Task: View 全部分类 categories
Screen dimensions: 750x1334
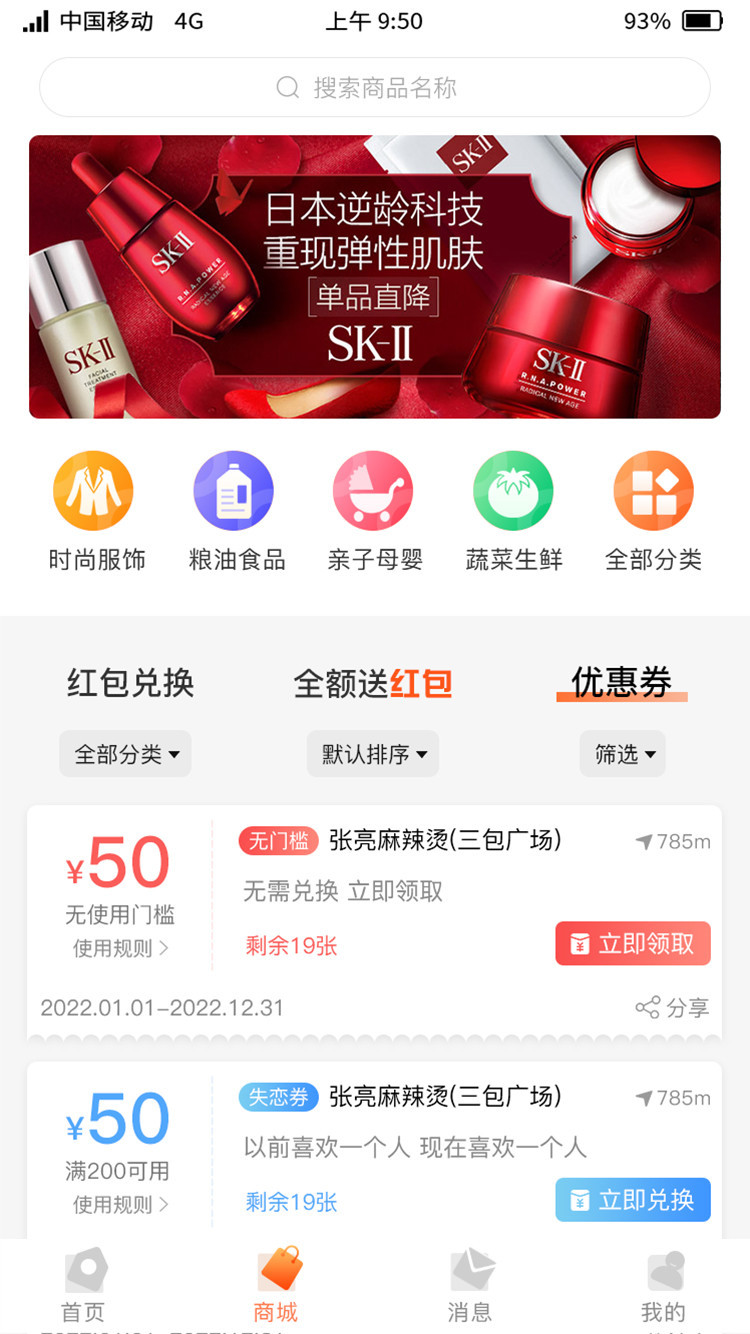Action: (x=653, y=511)
